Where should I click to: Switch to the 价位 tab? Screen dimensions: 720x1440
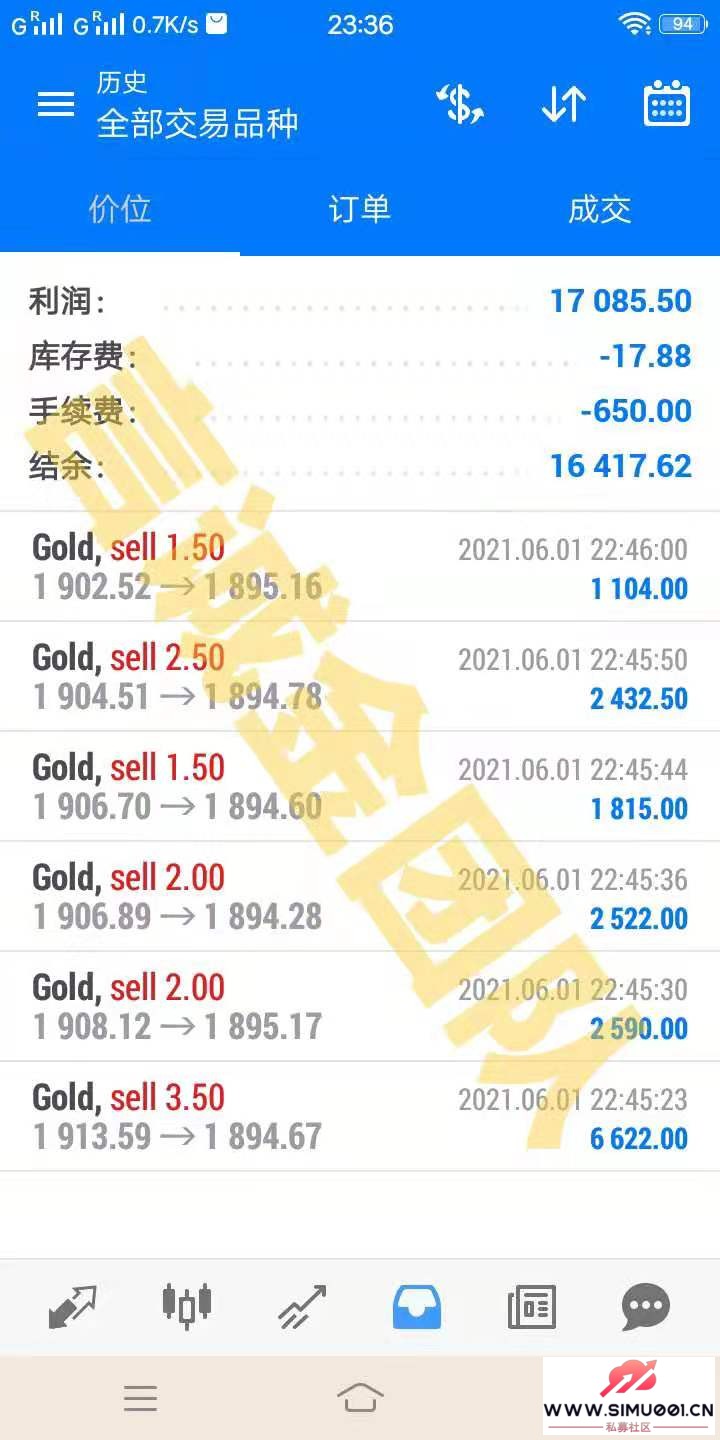120,210
